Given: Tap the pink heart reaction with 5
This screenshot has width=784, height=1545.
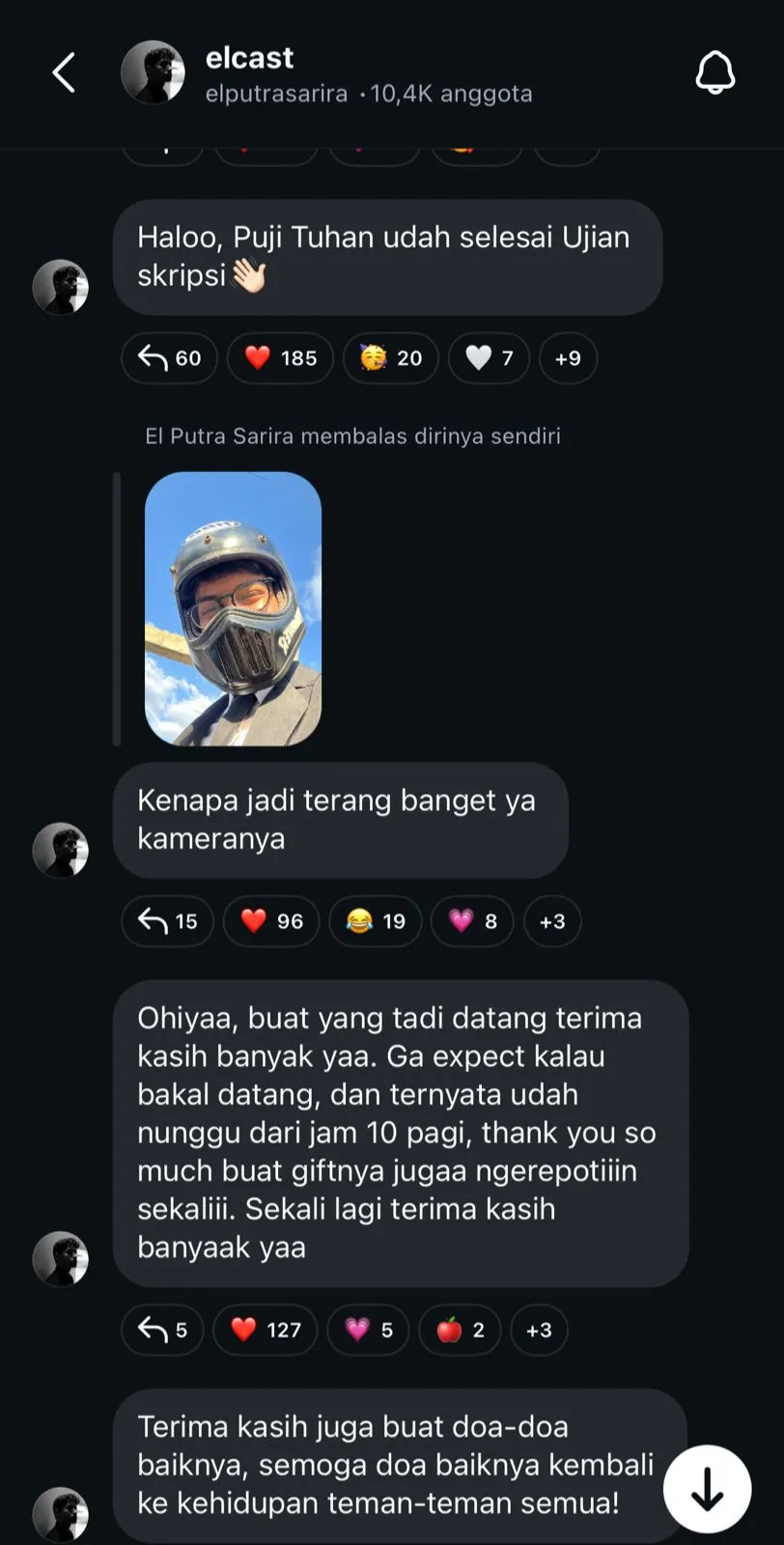Looking at the screenshot, I should click(368, 1330).
